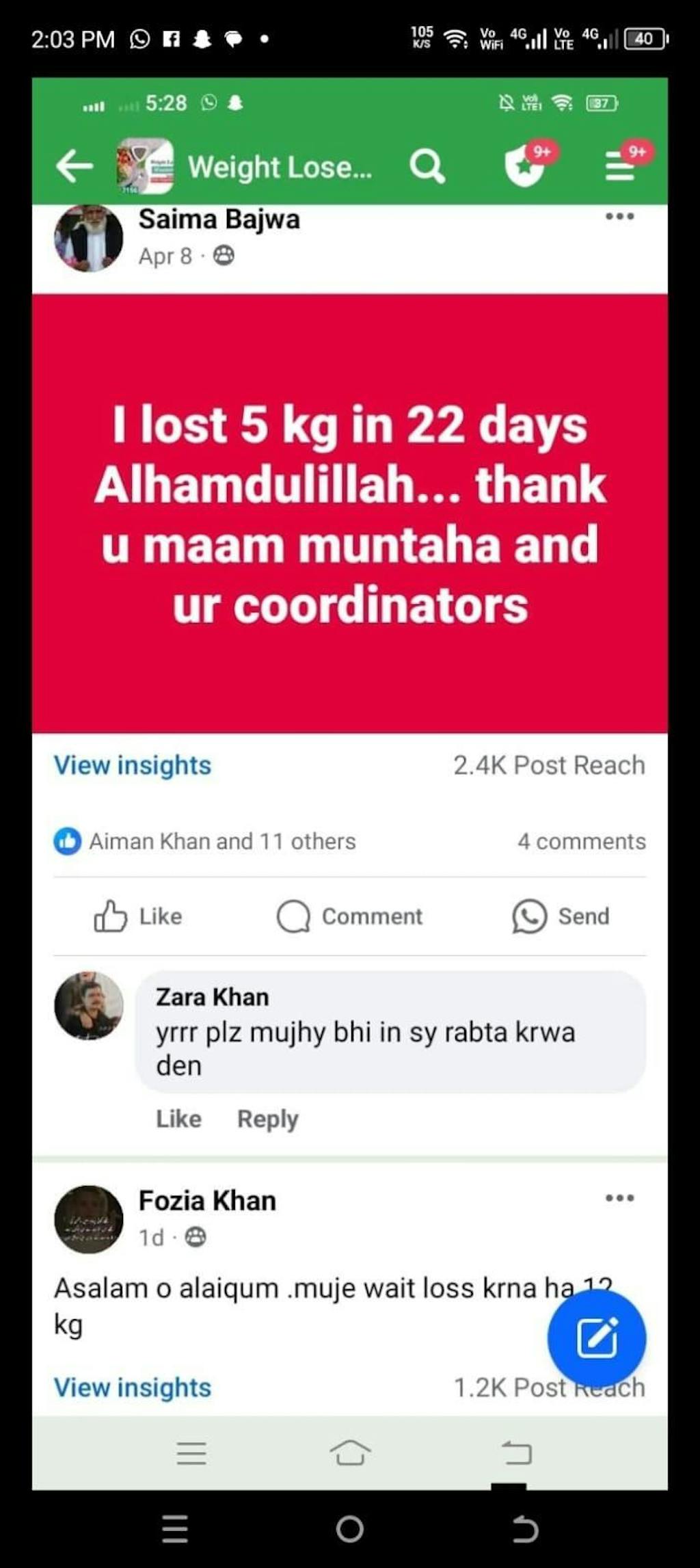Go back with the system back button

(x=525, y=1529)
